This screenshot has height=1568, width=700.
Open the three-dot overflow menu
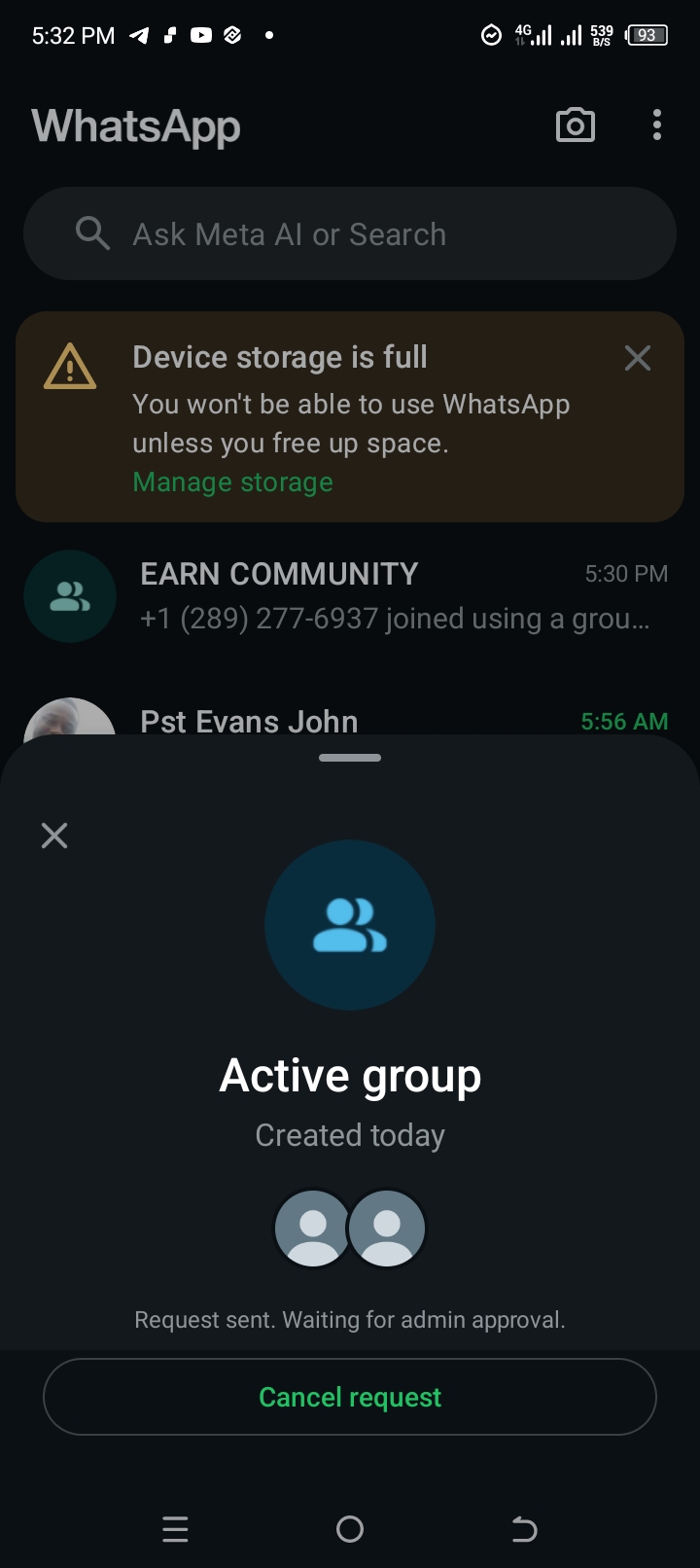click(657, 125)
